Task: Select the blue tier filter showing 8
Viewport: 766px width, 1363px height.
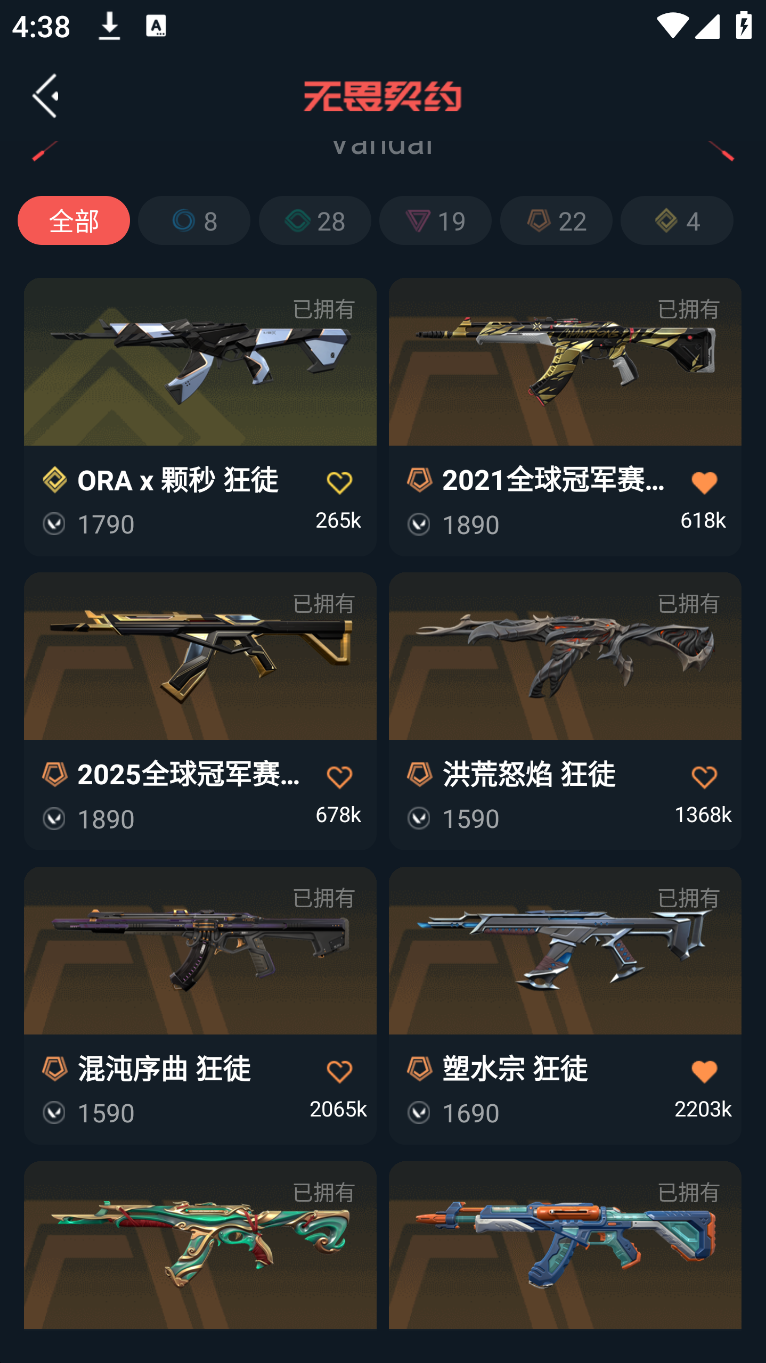Action: click(x=194, y=220)
